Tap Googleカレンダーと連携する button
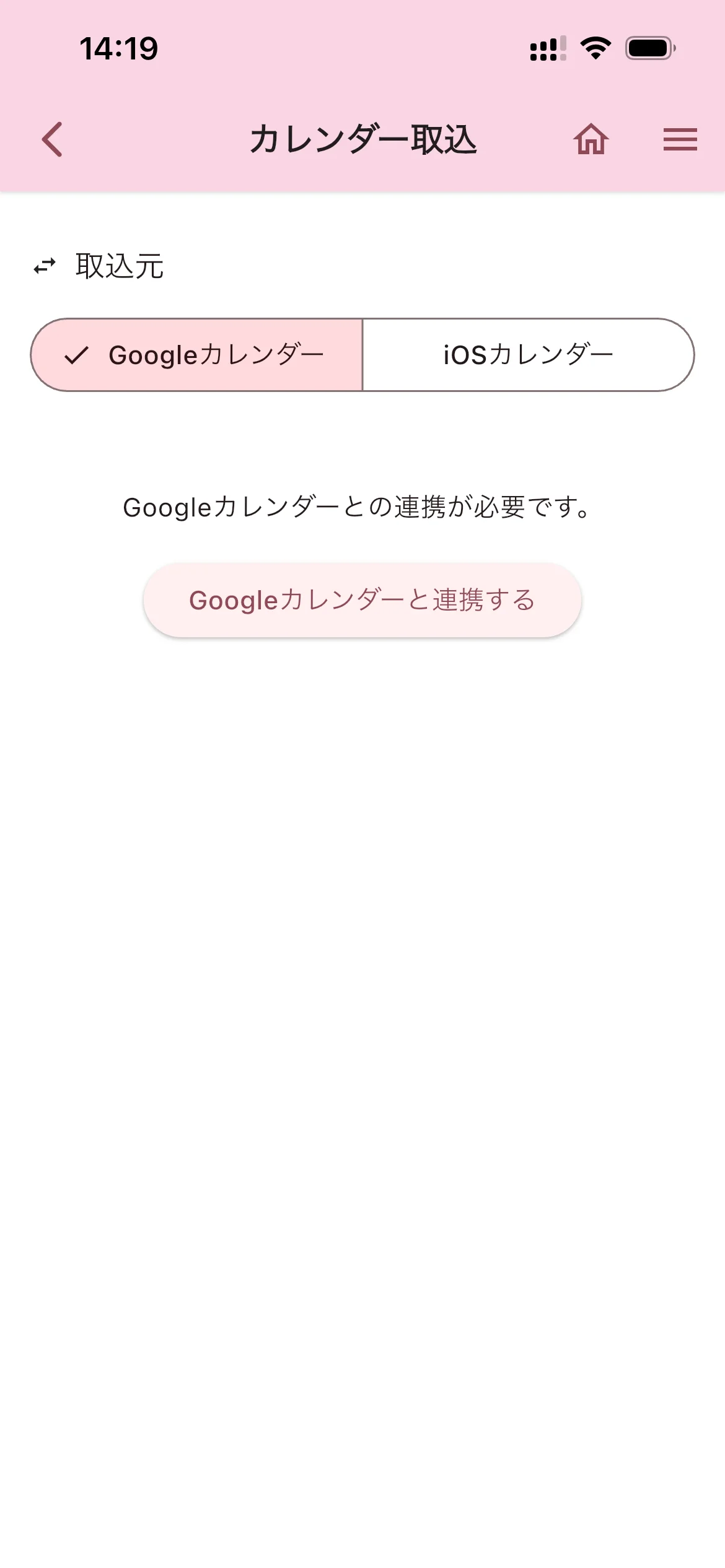 [x=362, y=600]
